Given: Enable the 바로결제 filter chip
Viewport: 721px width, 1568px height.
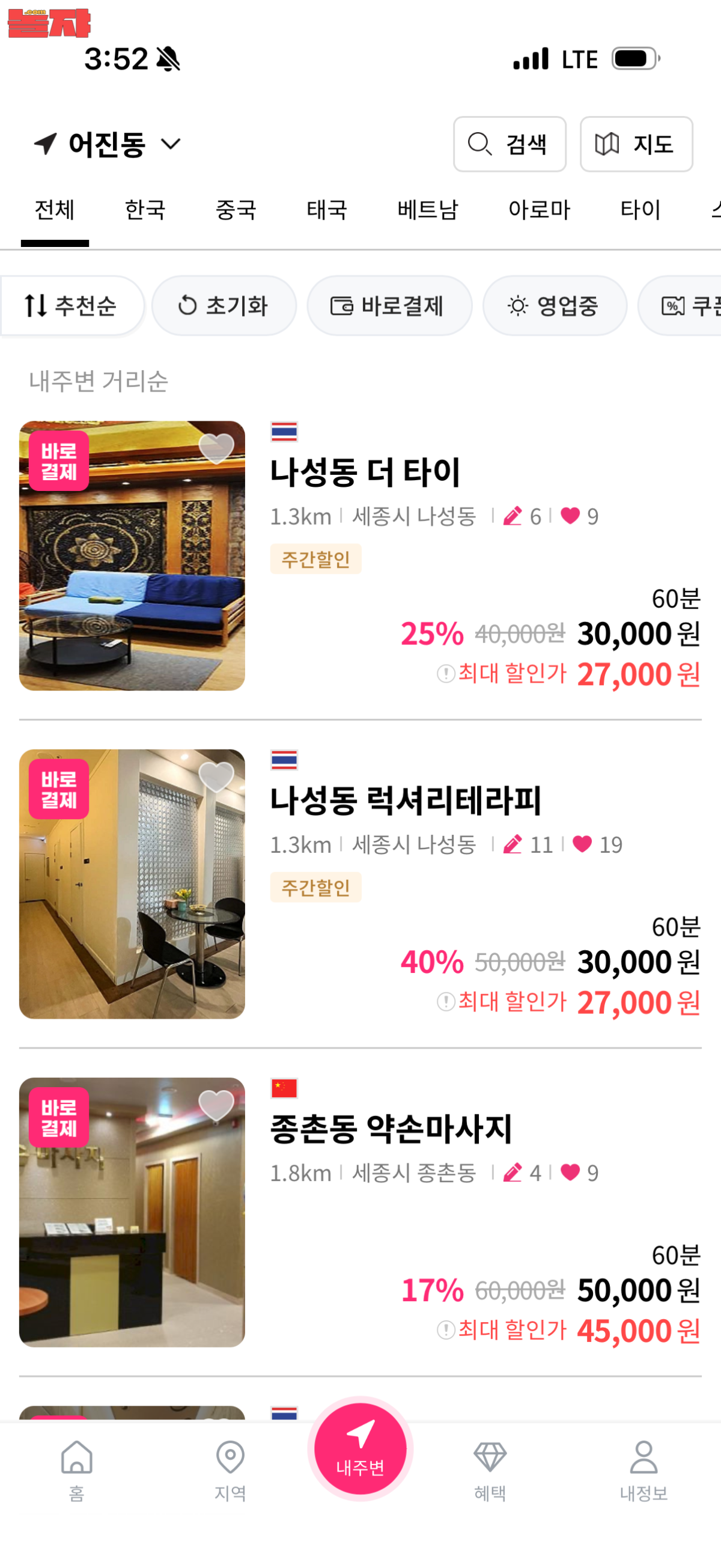Looking at the screenshot, I should tap(389, 305).
